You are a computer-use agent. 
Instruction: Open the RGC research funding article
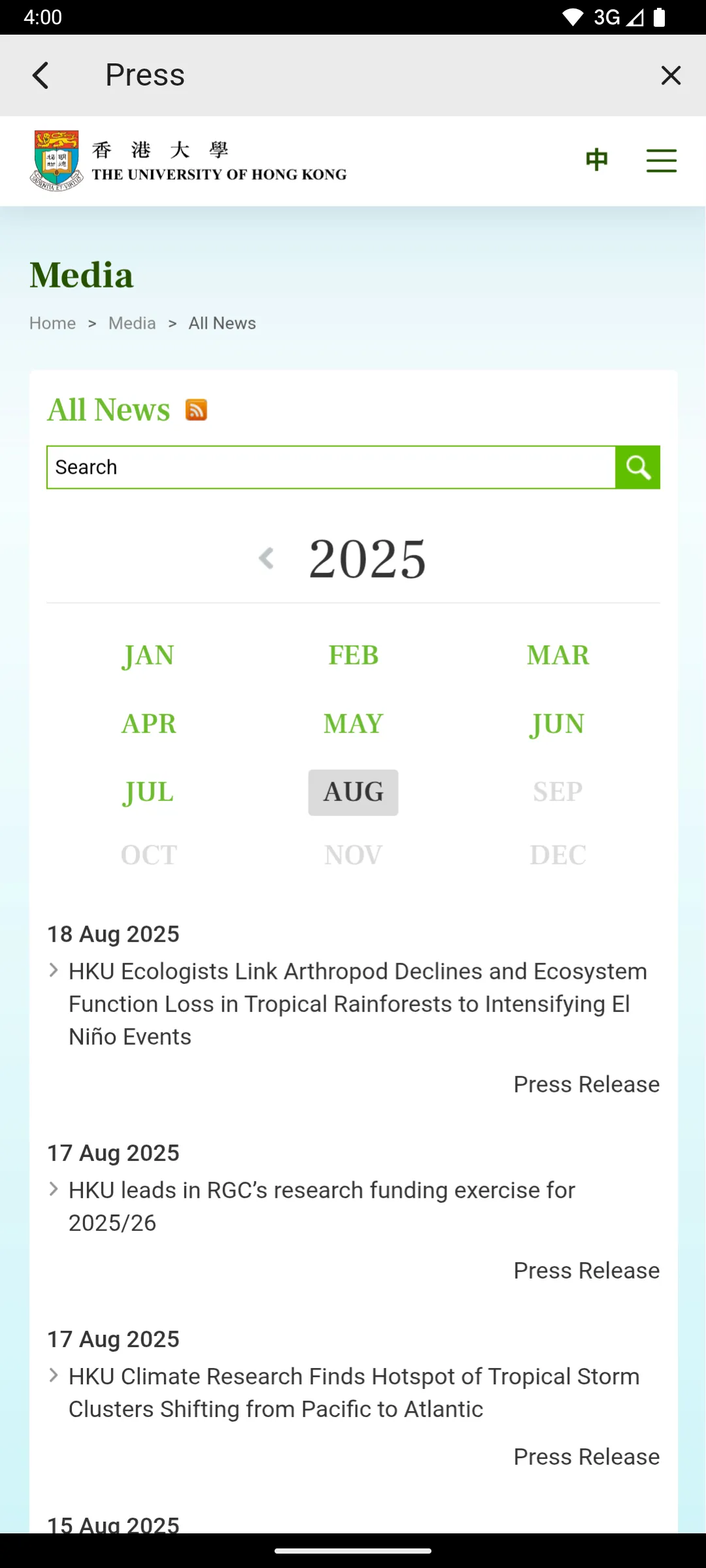322,1207
